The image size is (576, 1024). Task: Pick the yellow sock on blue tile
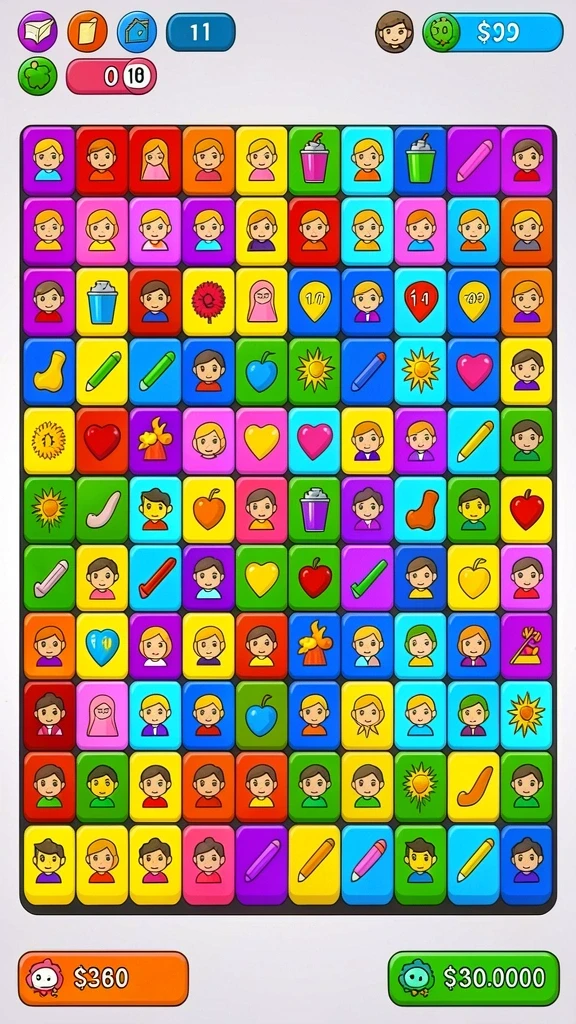click(x=49, y=372)
